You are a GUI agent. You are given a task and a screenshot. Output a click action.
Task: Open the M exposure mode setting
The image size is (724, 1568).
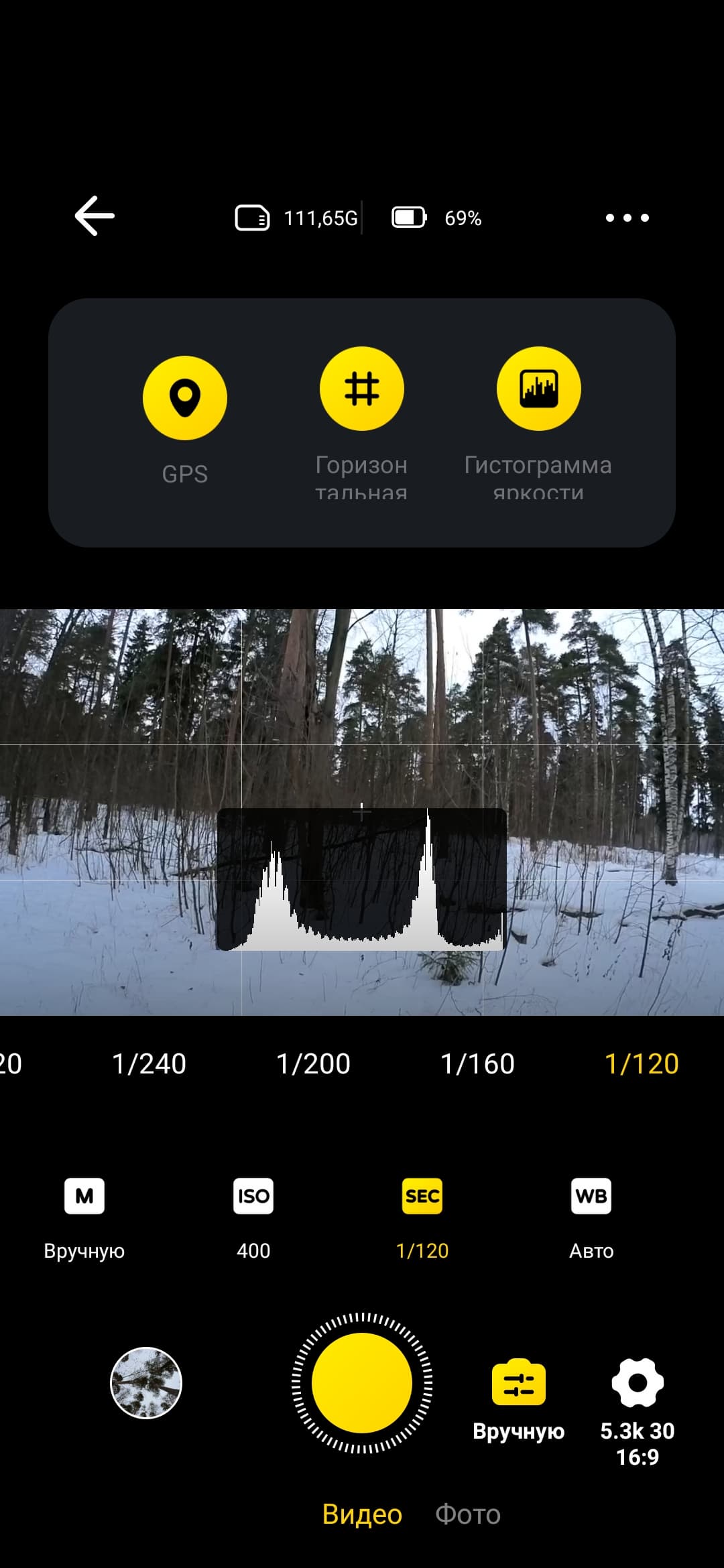pyautogui.click(x=84, y=1197)
